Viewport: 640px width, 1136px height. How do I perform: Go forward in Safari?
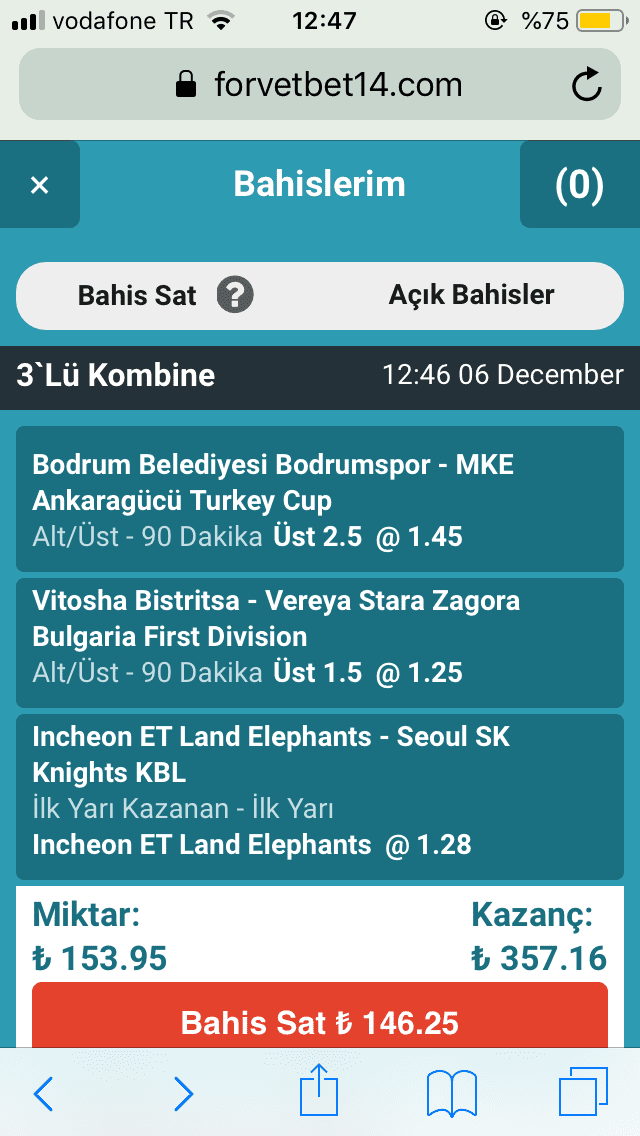coord(183,1093)
